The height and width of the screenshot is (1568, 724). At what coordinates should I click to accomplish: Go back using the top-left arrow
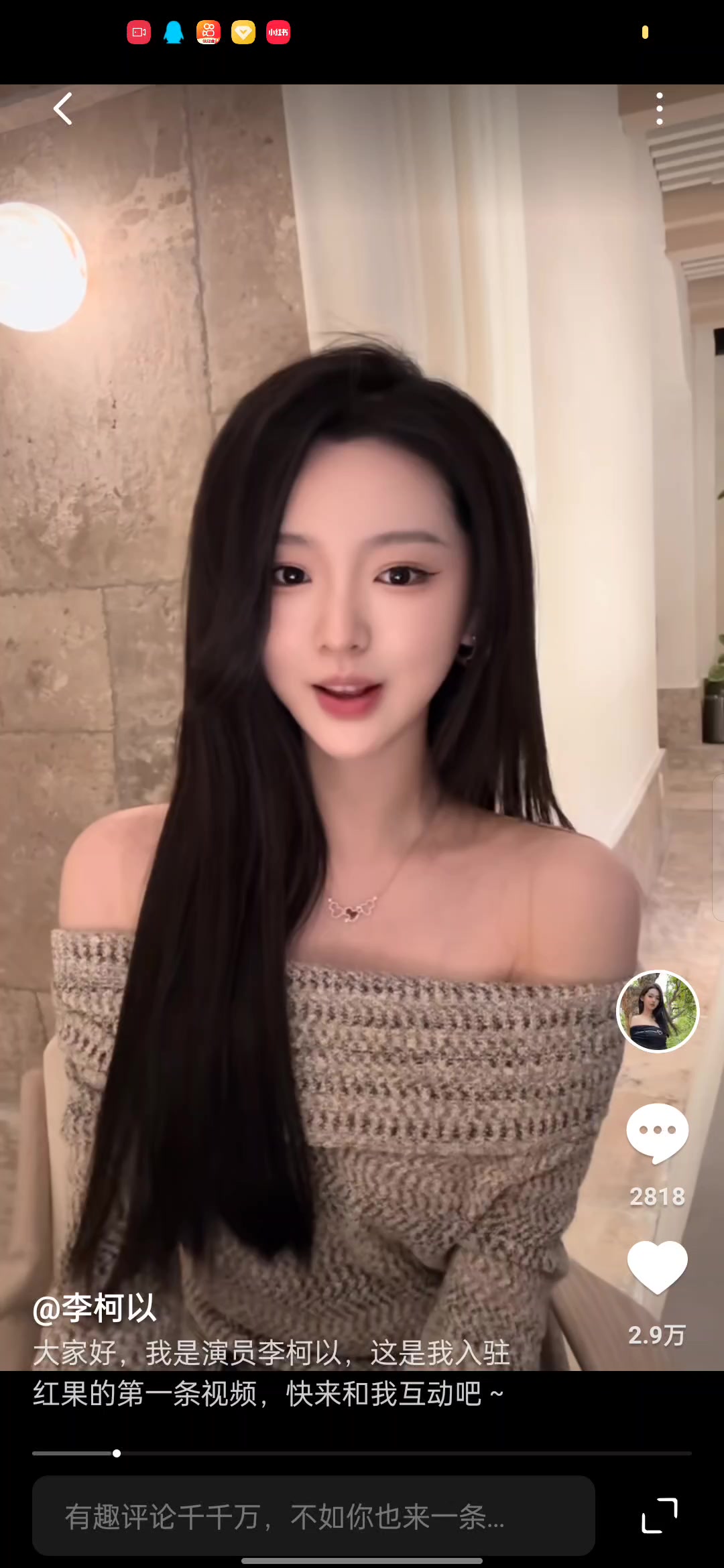click(63, 109)
